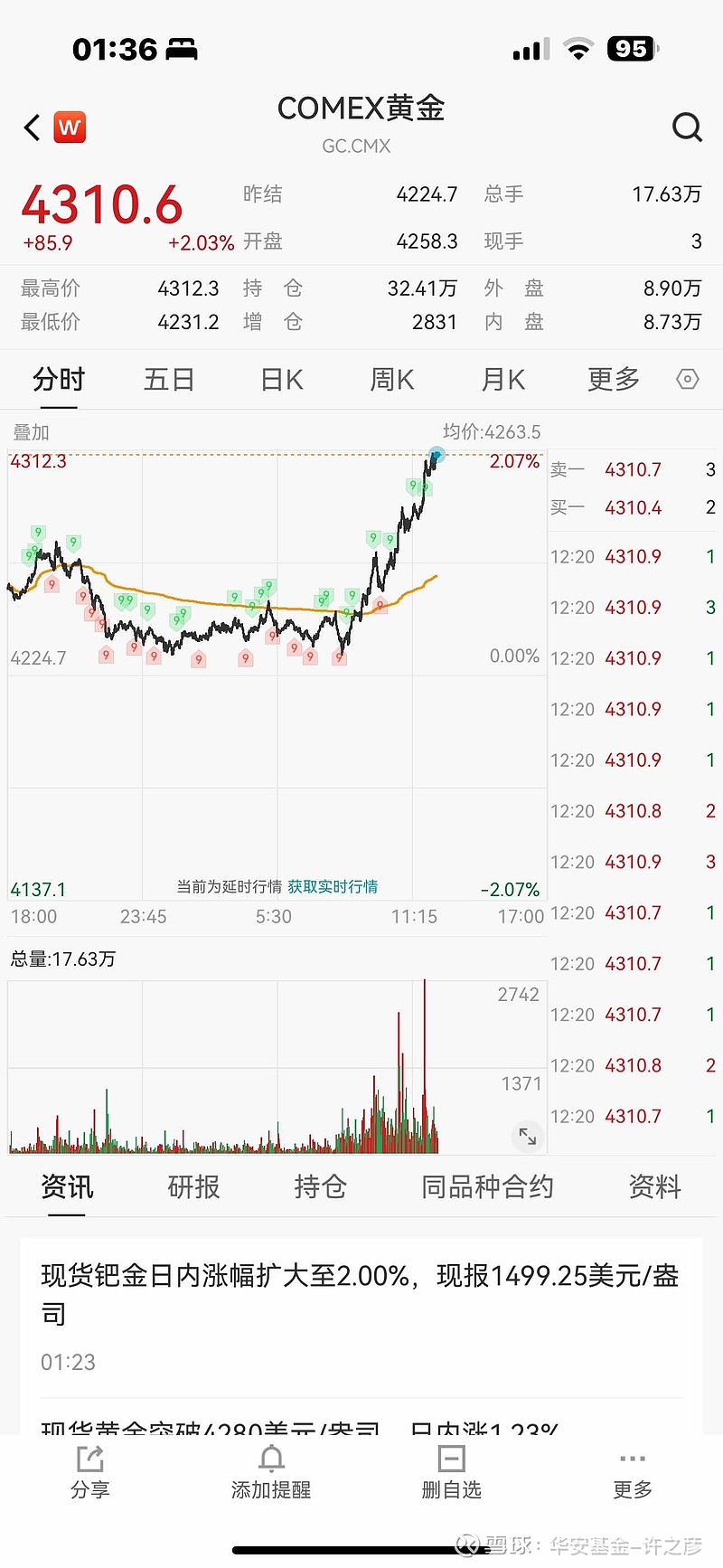Switch to the 日K daily candlestick tab

[x=280, y=379]
